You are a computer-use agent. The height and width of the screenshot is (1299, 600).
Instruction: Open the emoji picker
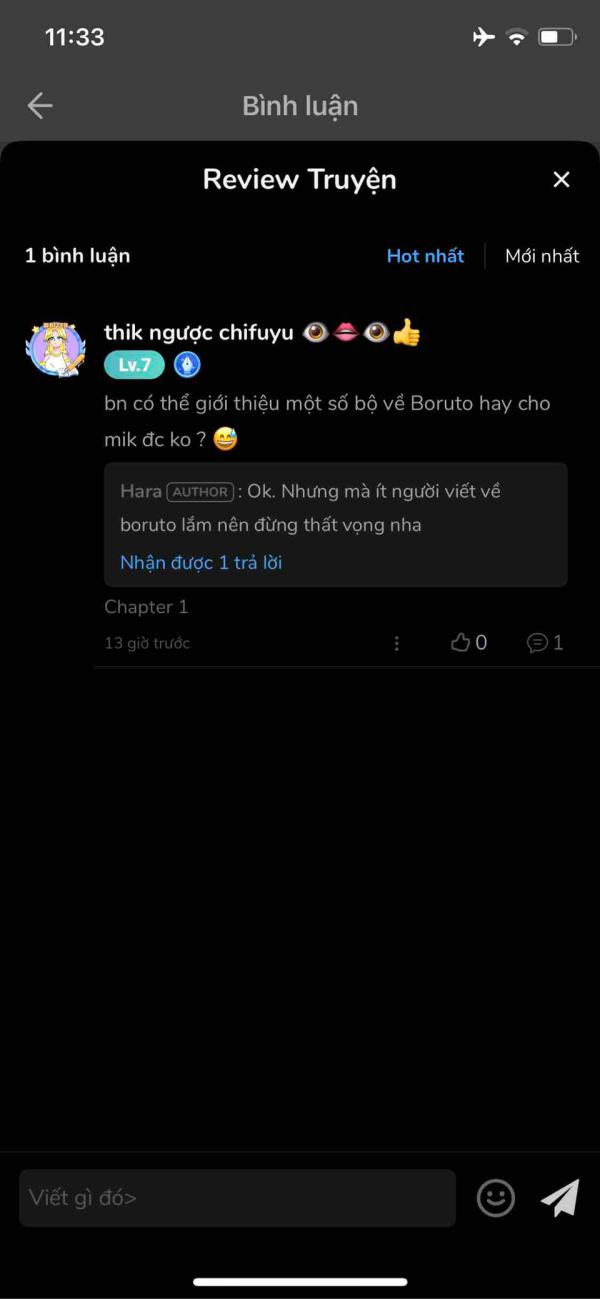point(495,1197)
